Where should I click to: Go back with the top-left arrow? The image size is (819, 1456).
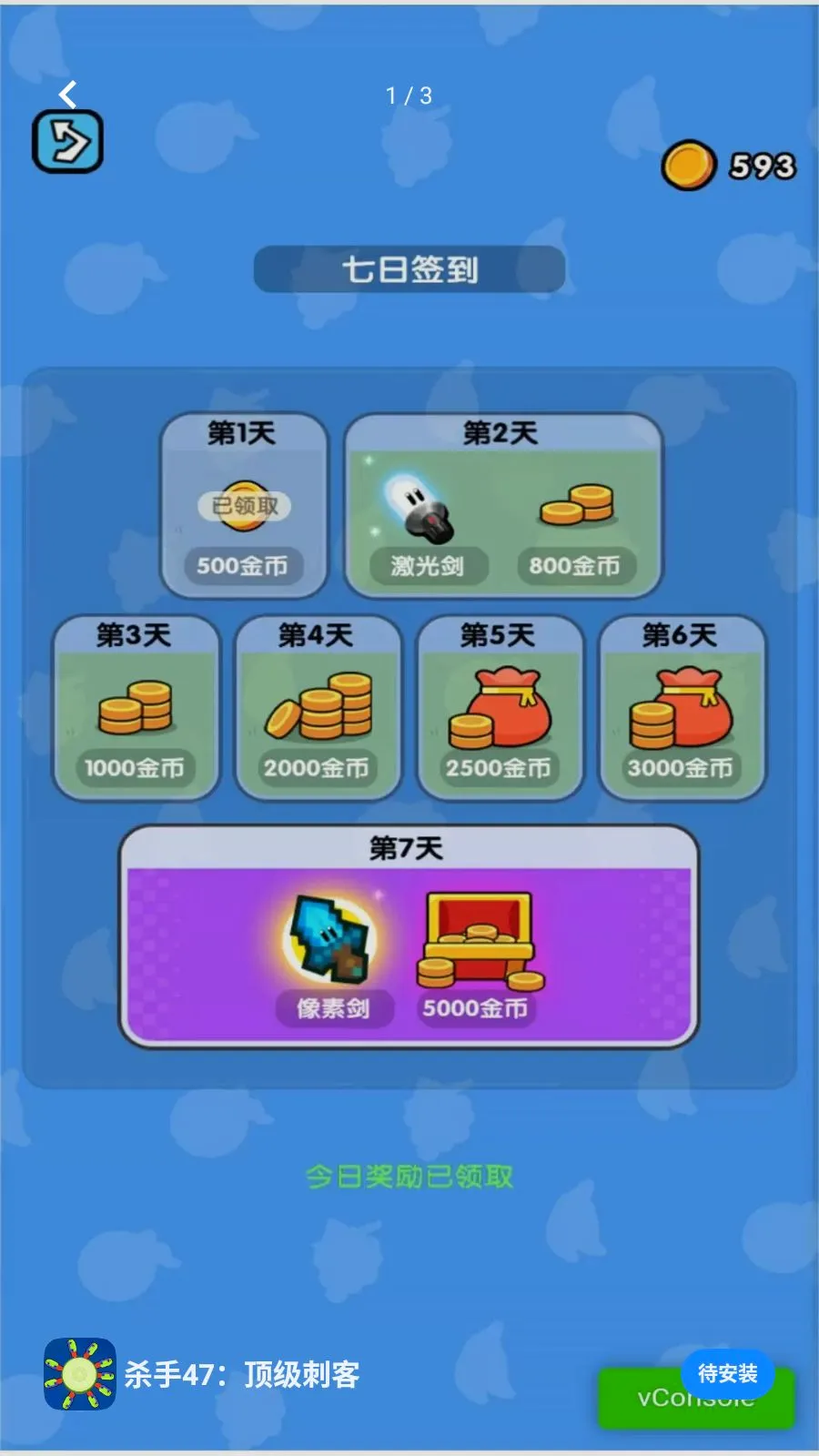pos(68,94)
